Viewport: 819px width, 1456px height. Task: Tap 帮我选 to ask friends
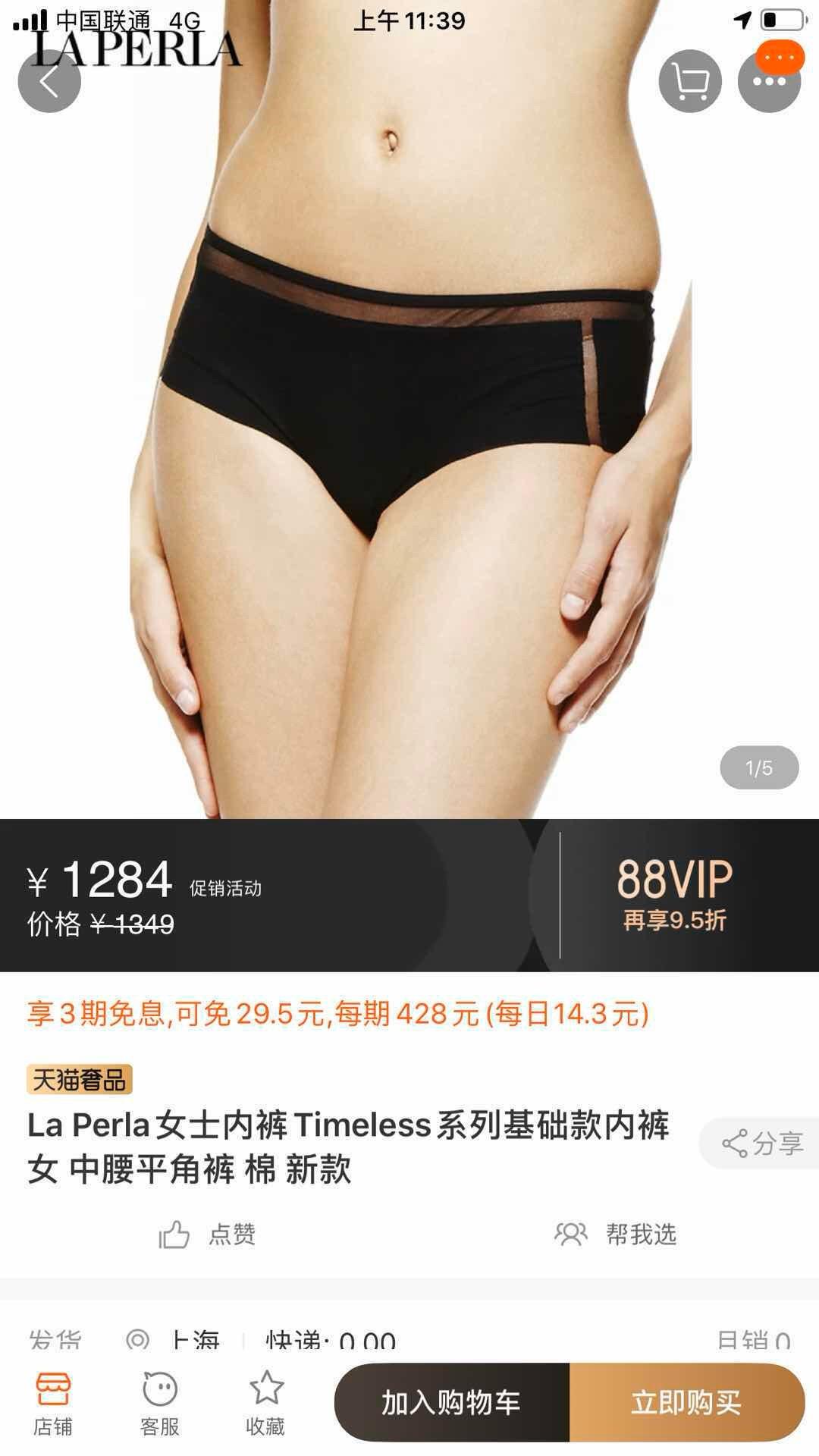(615, 1235)
